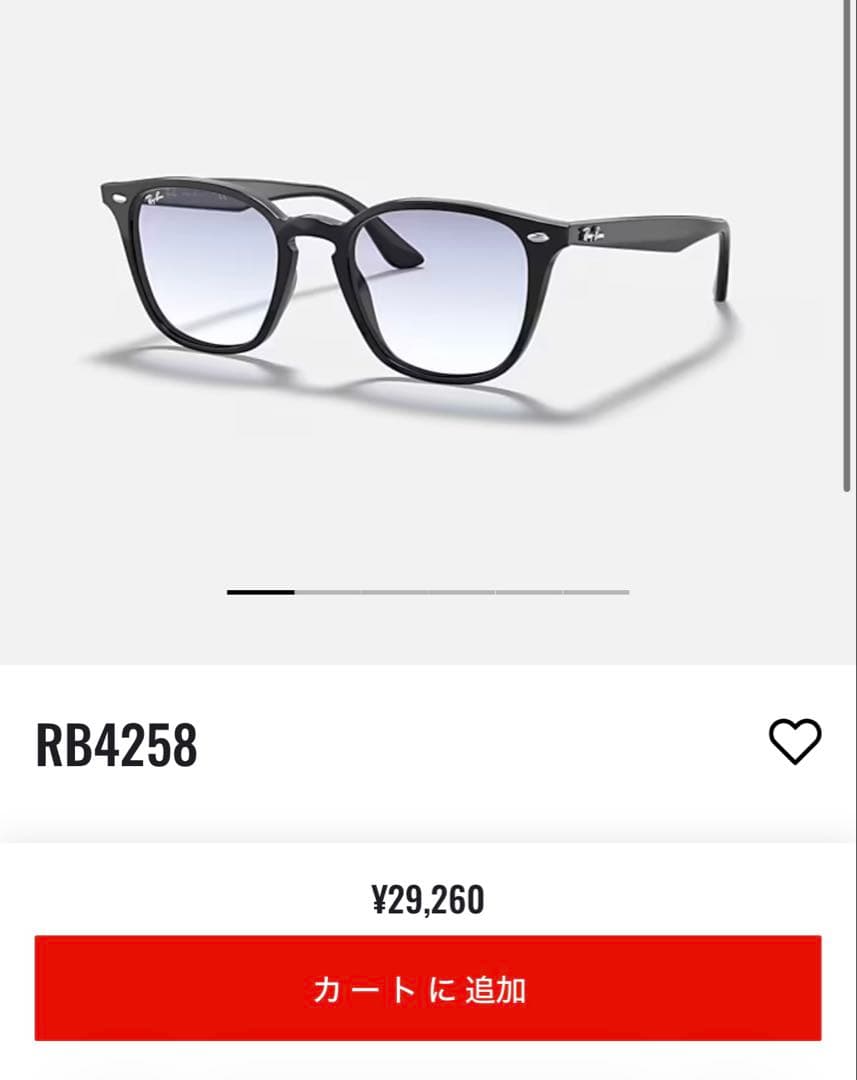
Task: Click the RB4258 product title
Action: tap(116, 743)
